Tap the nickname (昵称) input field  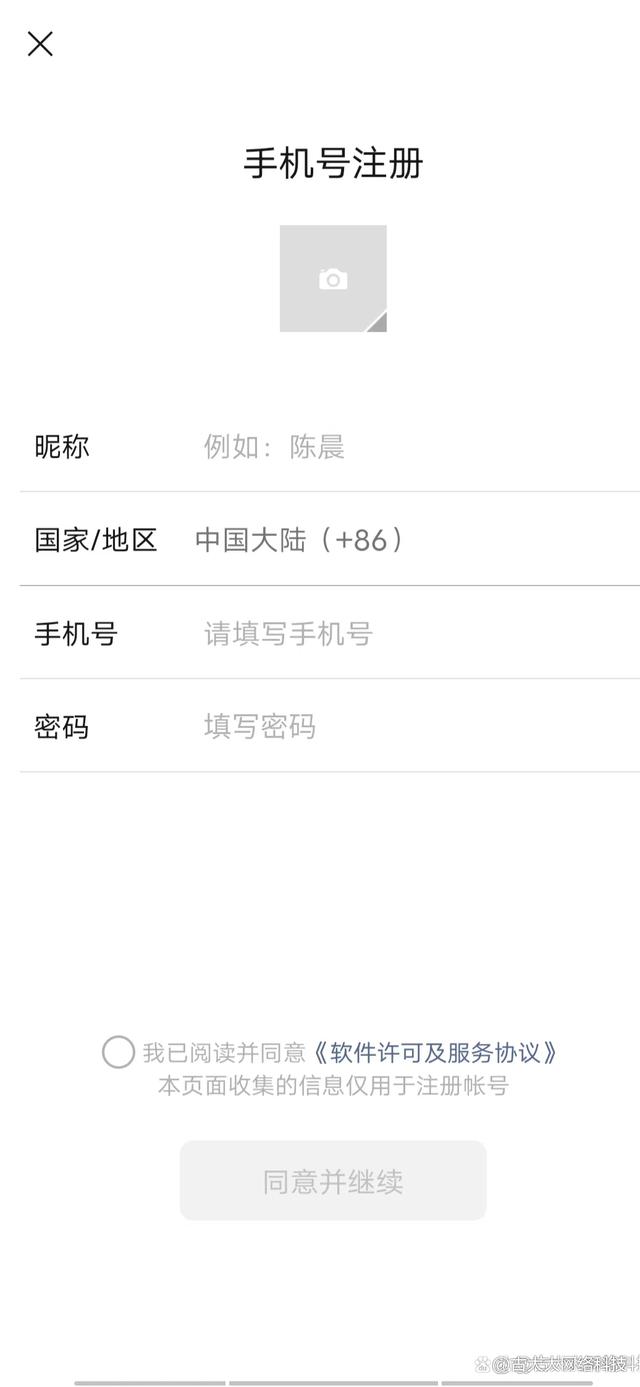click(x=400, y=446)
